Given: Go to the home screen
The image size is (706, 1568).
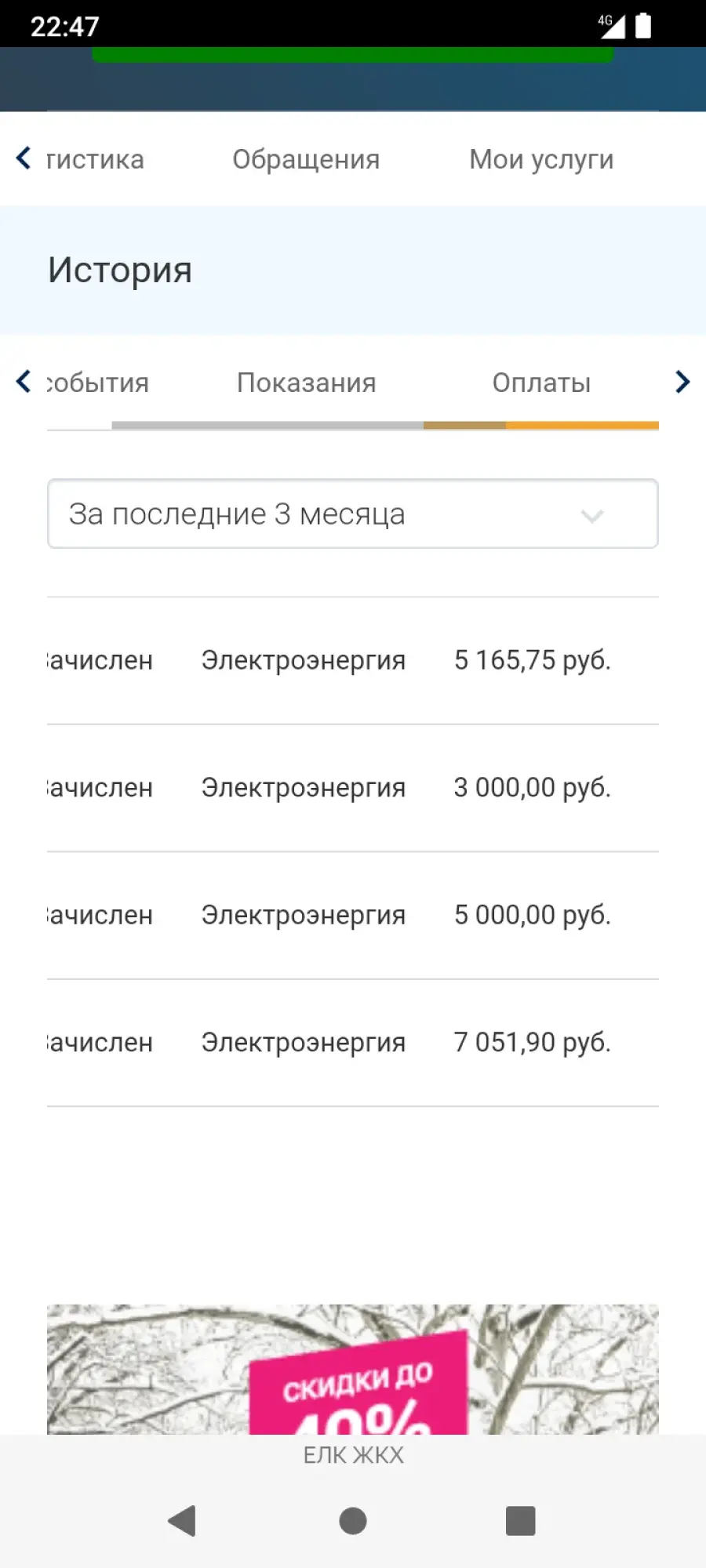Looking at the screenshot, I should pyautogui.click(x=353, y=1521).
